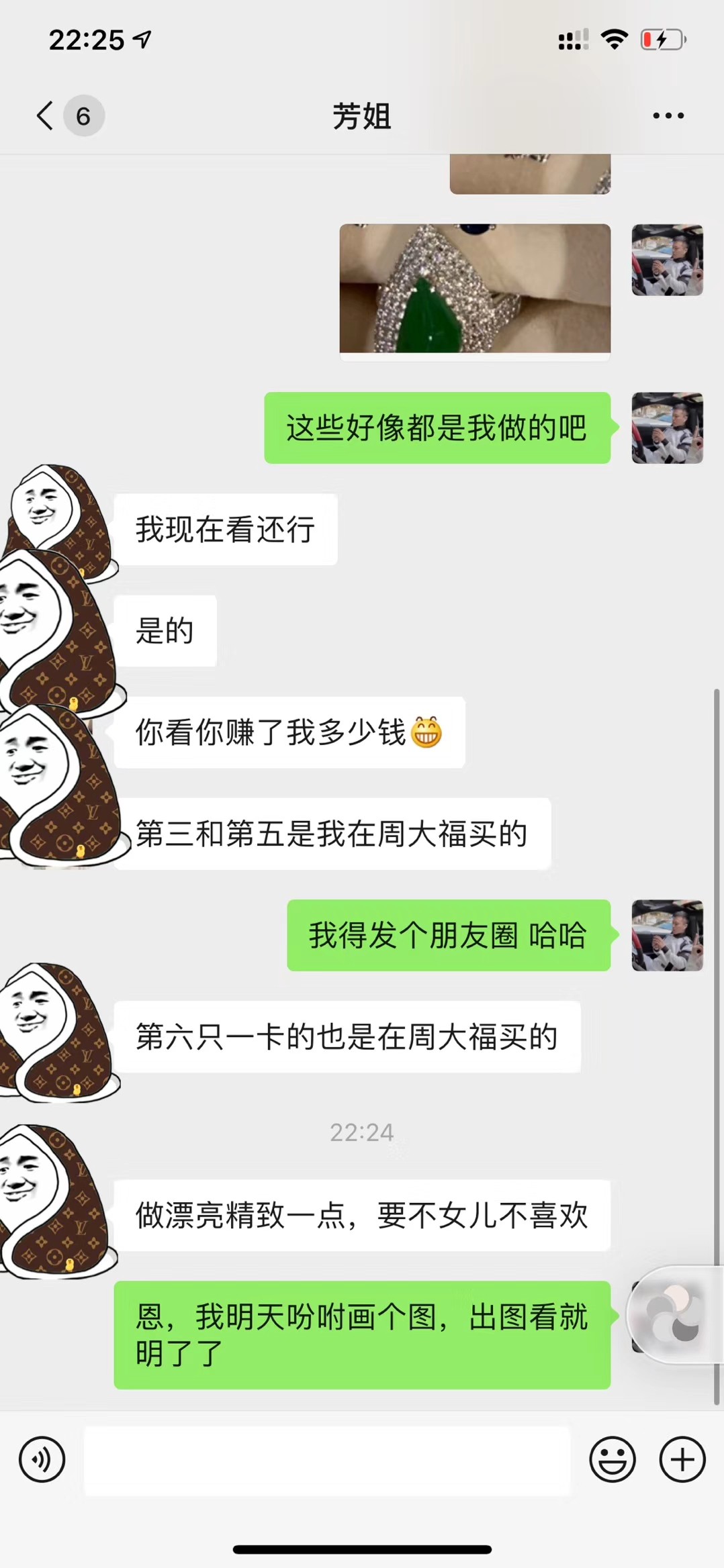This screenshot has height=1568, width=724.
Task: Open my avatar beside "我得发个朋友圈 哈哈"
Action: click(x=667, y=935)
